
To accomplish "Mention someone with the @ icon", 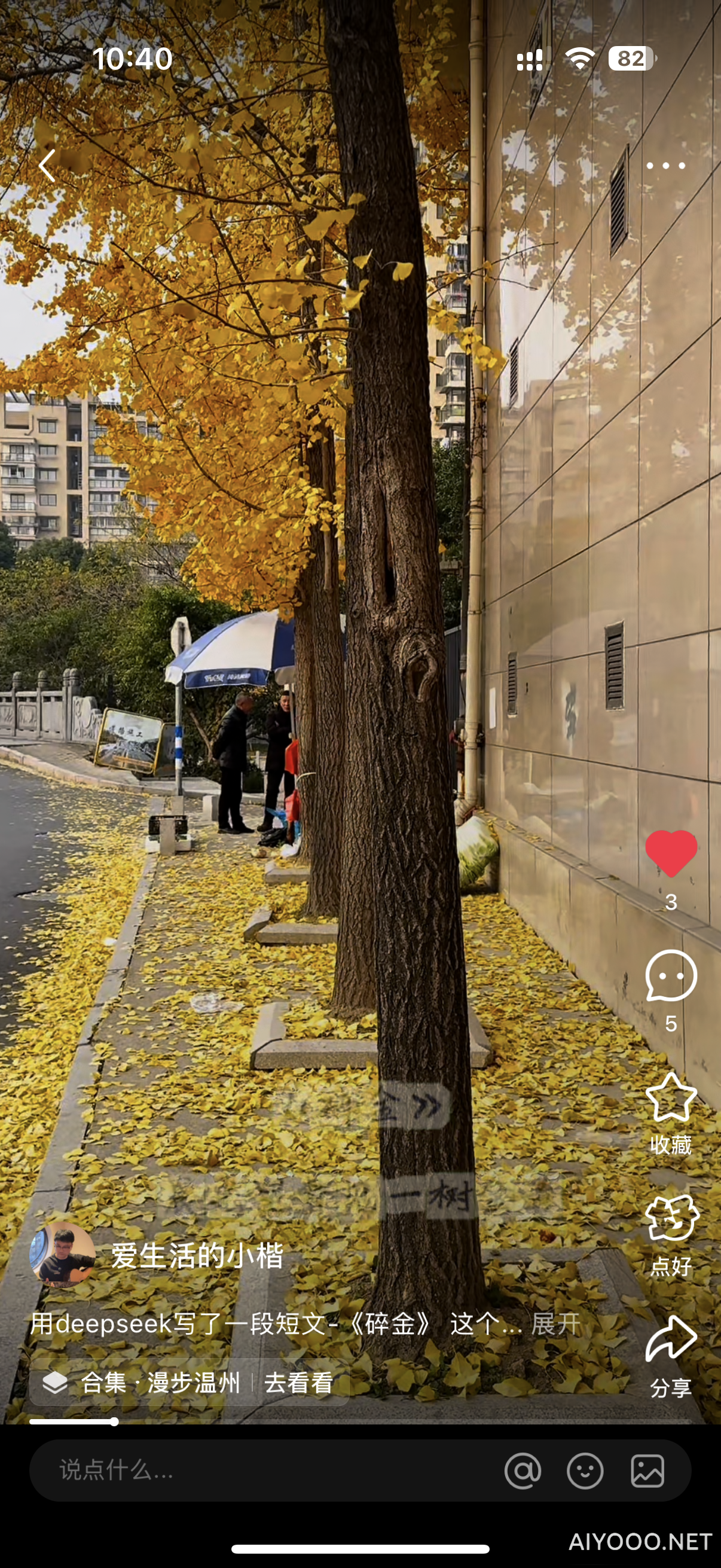I will point(523,1471).
